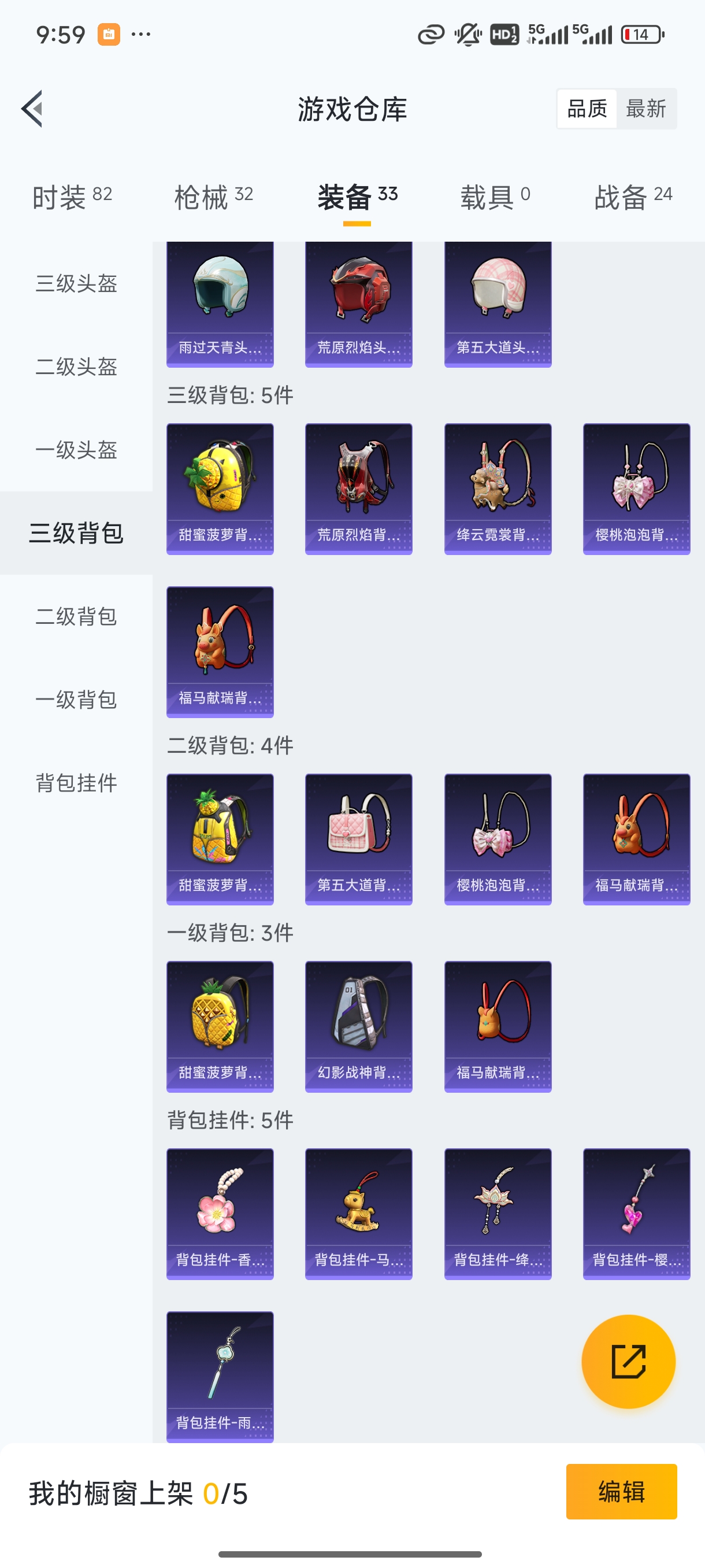Open the 战备 tab
The height and width of the screenshot is (1568, 705).
tap(633, 197)
